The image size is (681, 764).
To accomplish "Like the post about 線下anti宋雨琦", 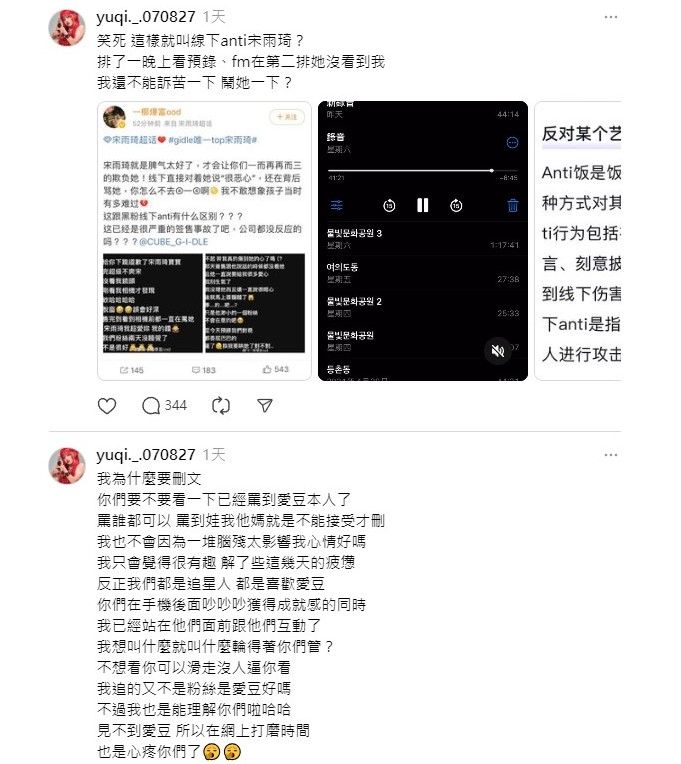I will coord(108,406).
